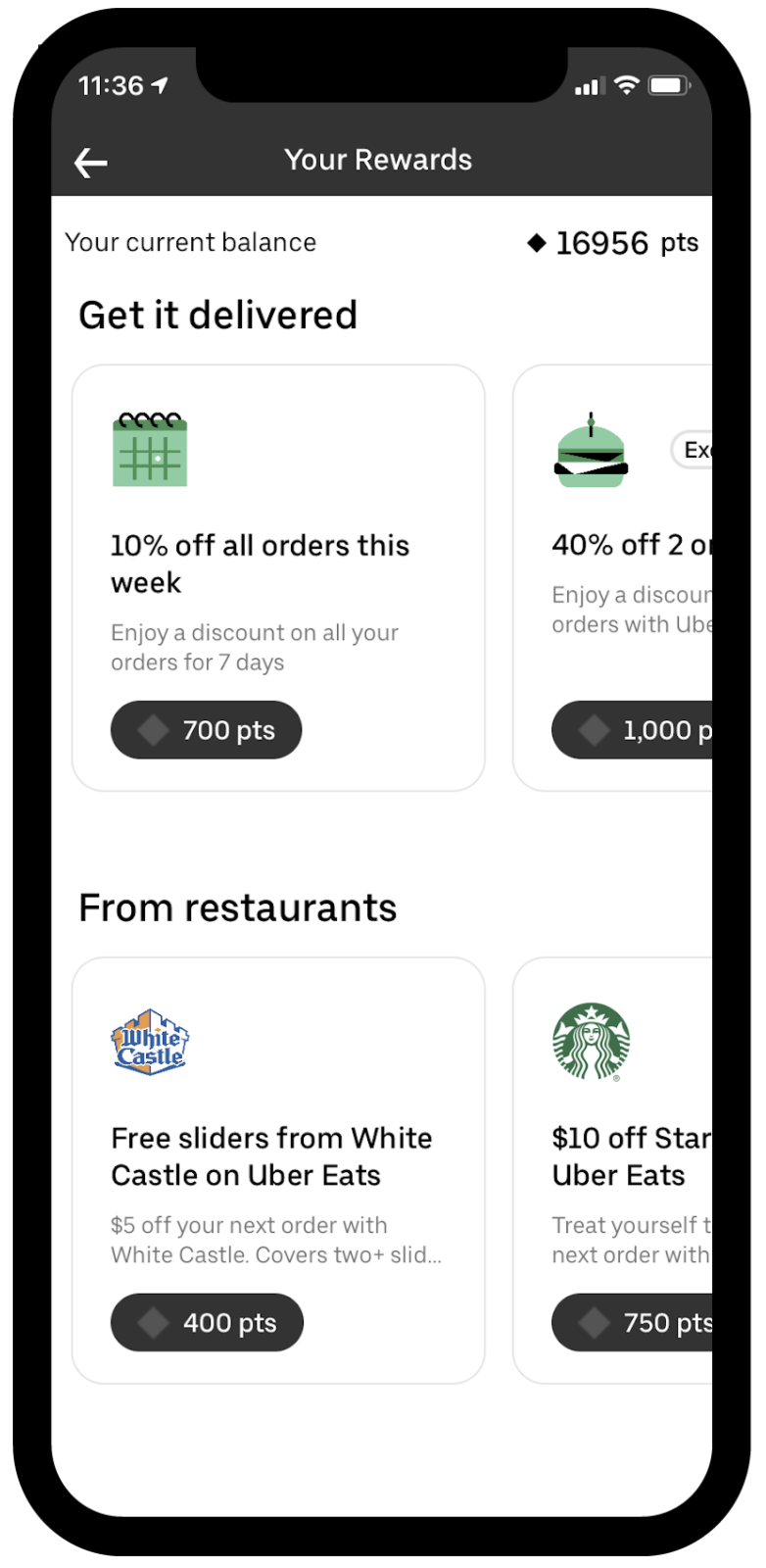Select the Starbucks logo

[x=591, y=1042]
